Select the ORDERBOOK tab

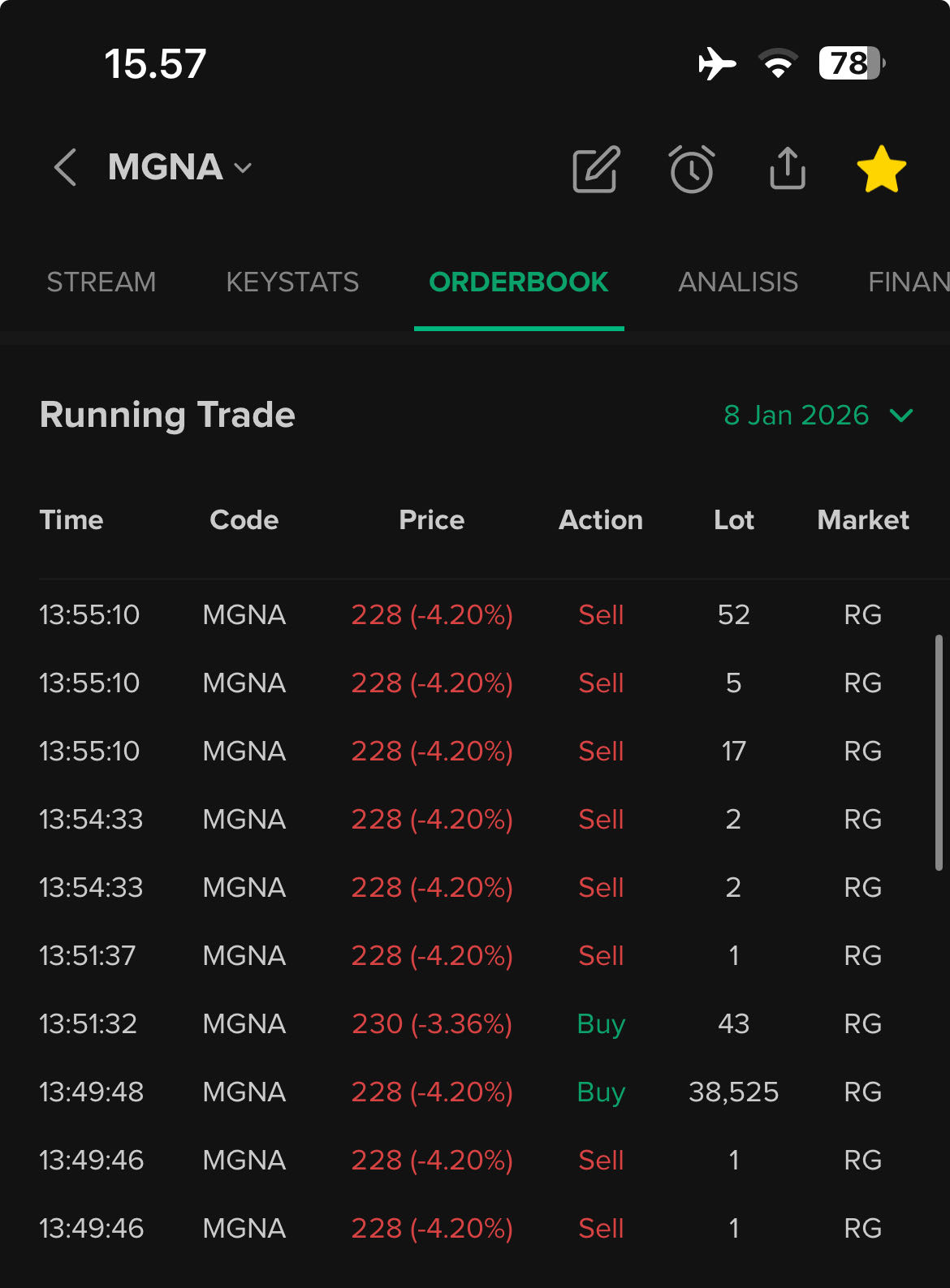[x=518, y=282]
